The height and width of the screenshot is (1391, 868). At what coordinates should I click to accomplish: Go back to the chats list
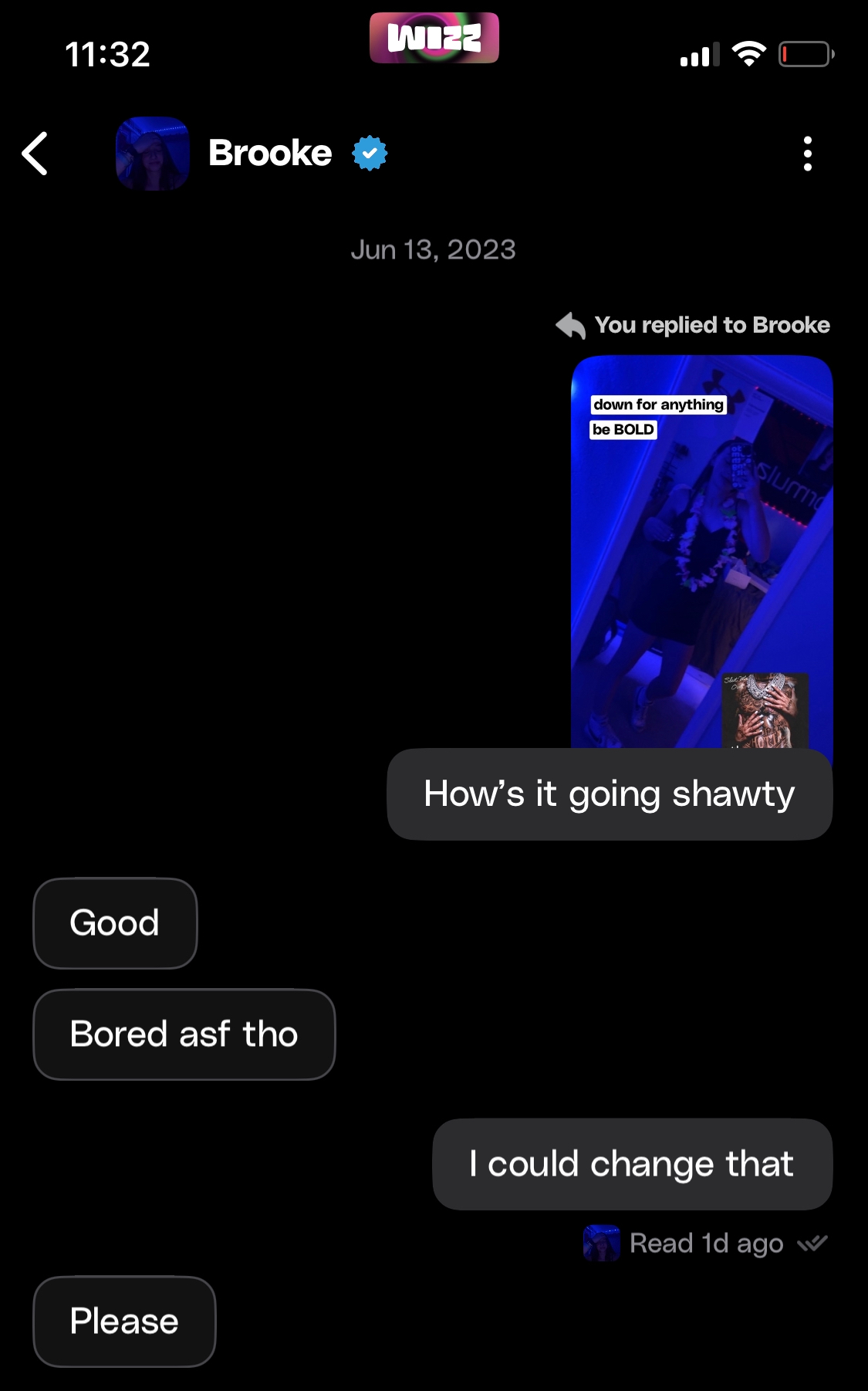pos(35,154)
